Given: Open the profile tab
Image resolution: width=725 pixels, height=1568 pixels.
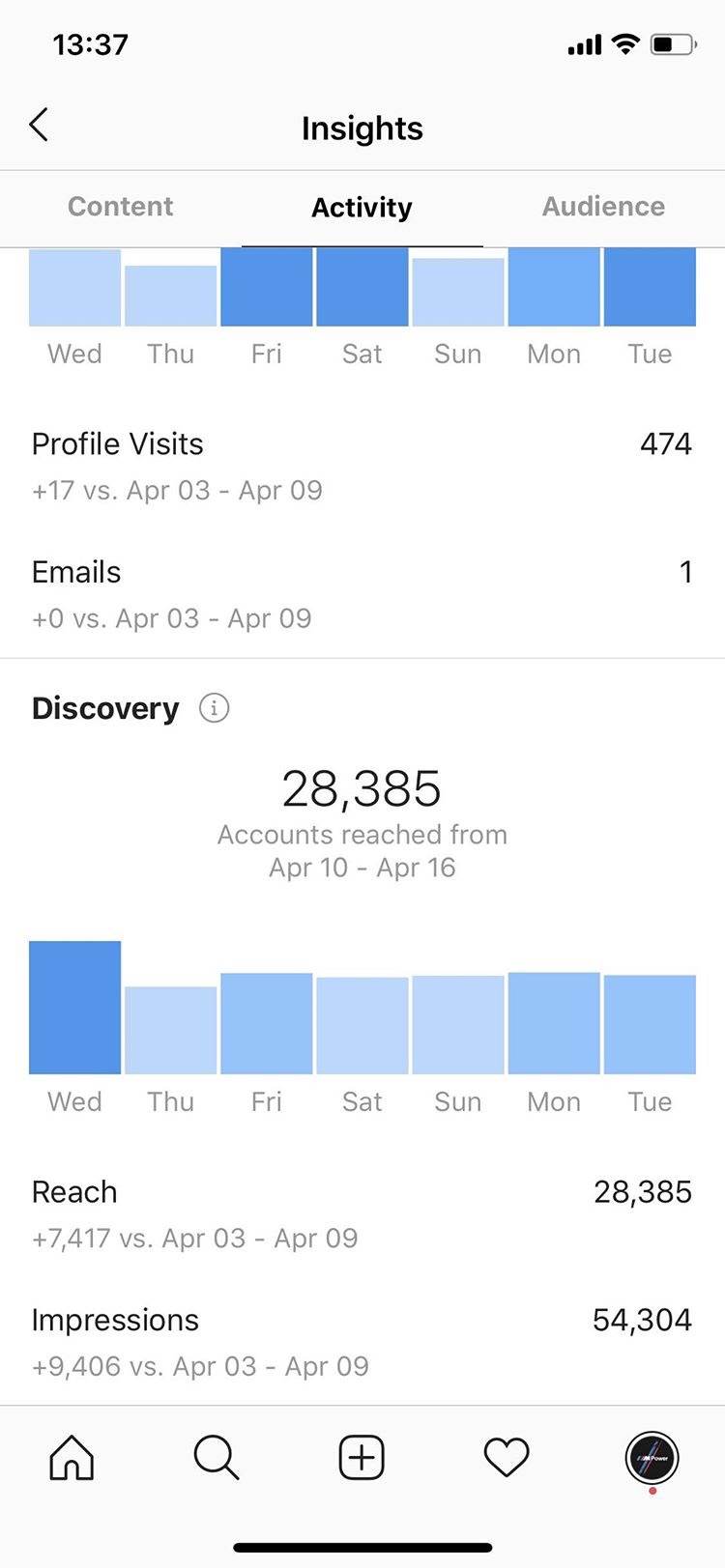Looking at the screenshot, I should coord(652,1458).
